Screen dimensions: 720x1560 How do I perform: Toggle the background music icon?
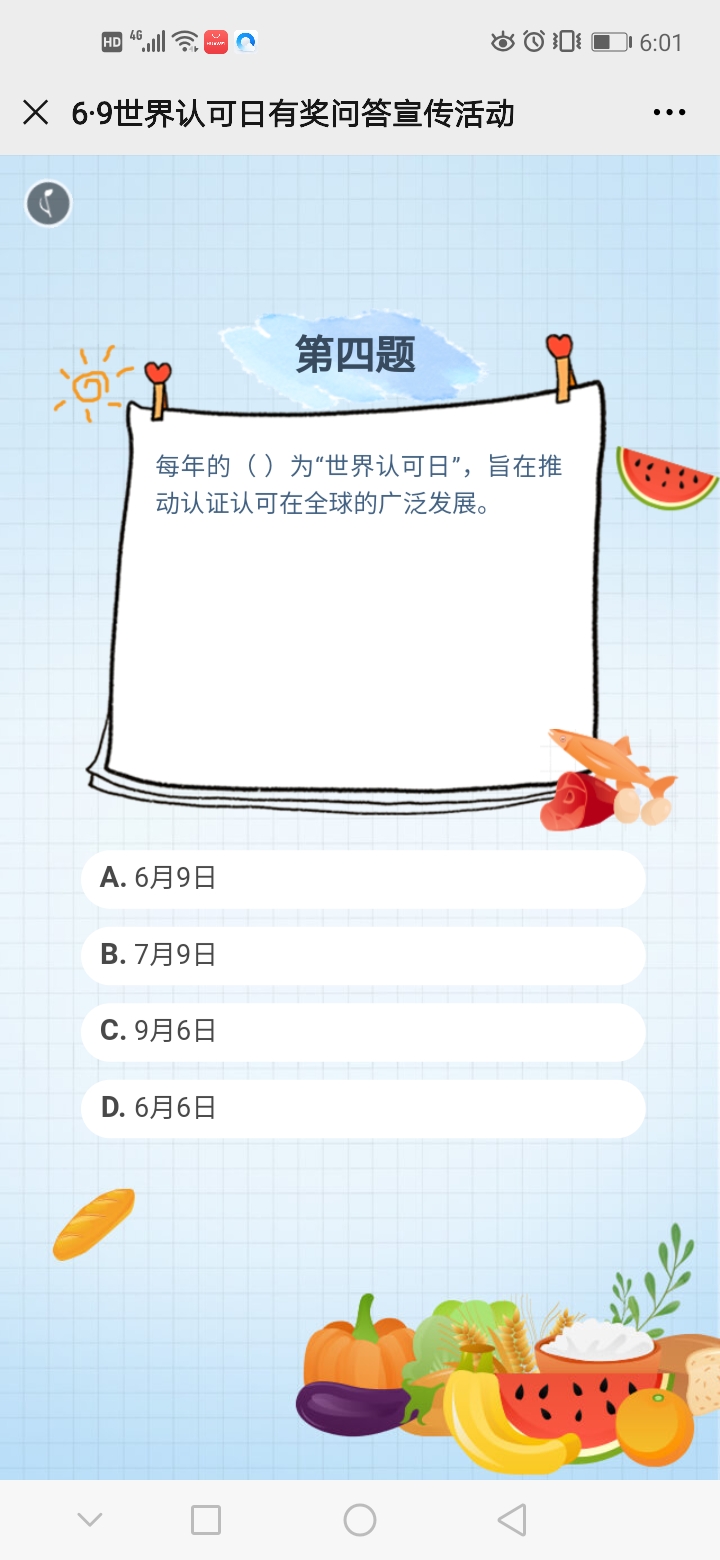[x=48, y=204]
